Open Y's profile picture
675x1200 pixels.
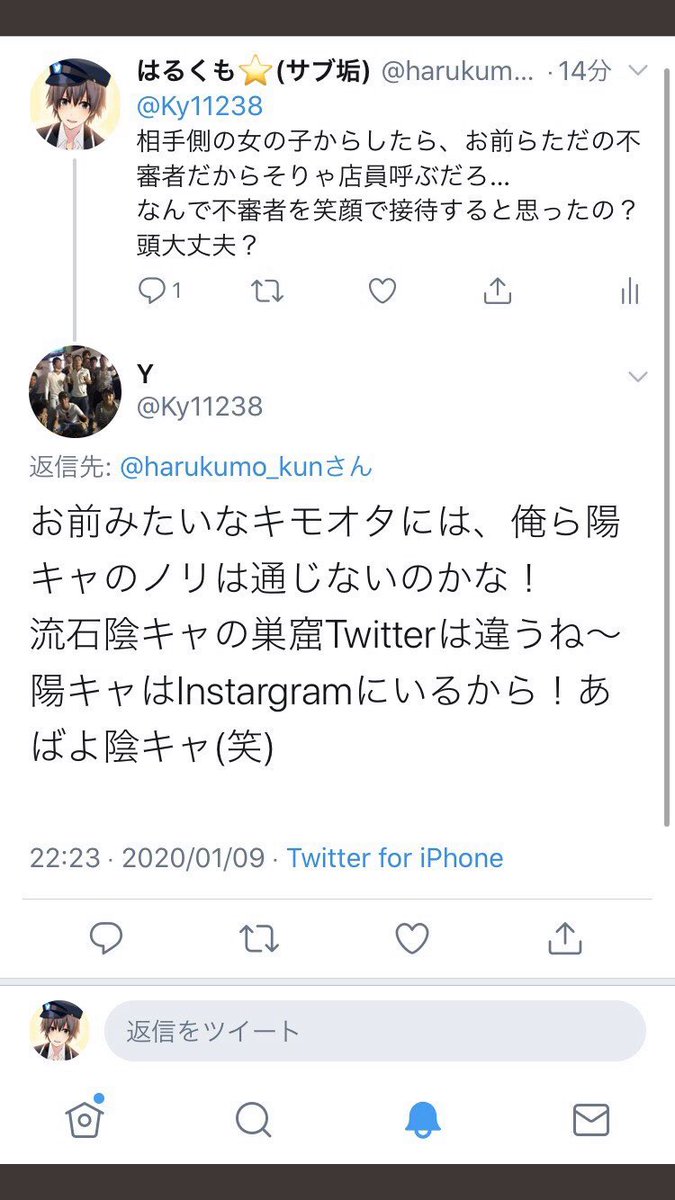(x=75, y=391)
